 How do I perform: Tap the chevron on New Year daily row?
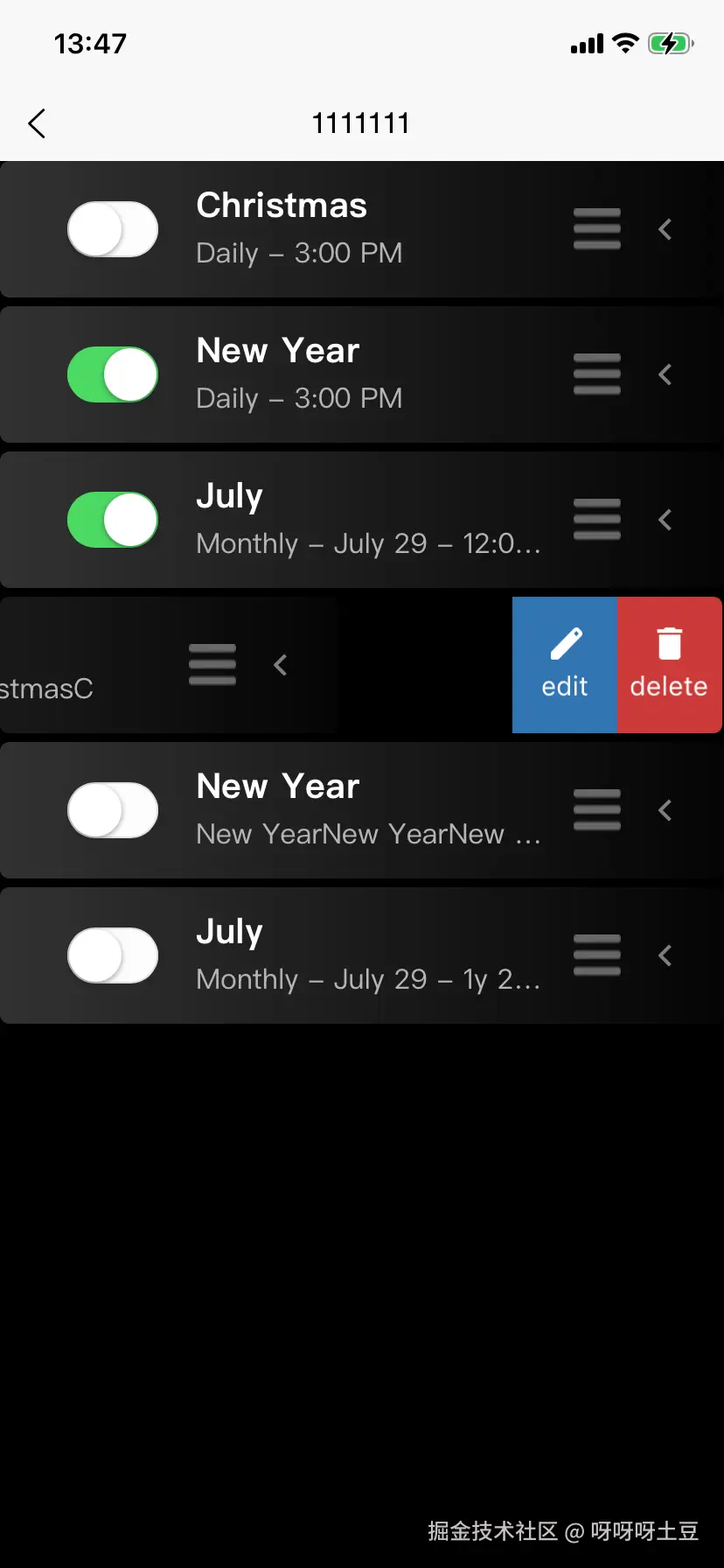(x=665, y=374)
